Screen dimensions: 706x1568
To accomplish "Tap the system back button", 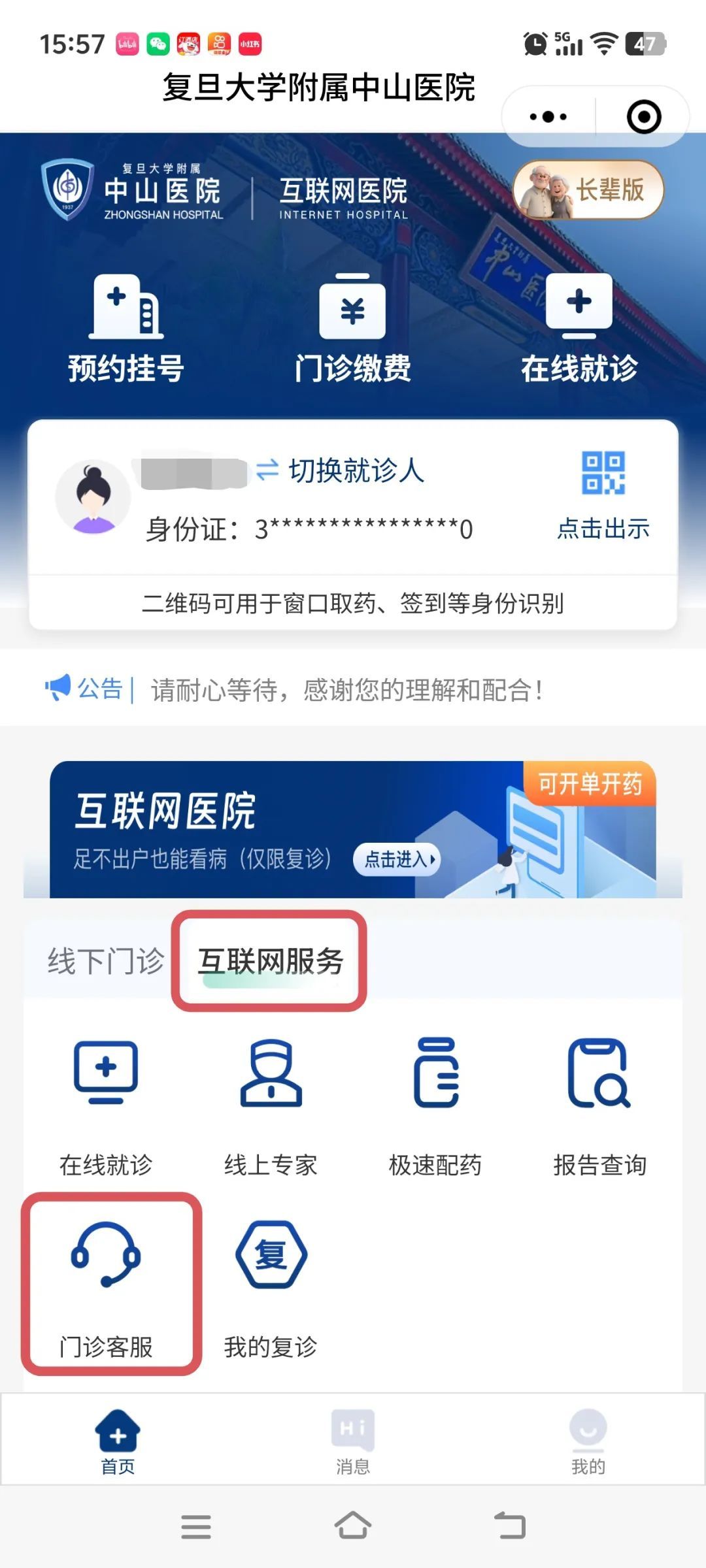I will (x=510, y=1526).
